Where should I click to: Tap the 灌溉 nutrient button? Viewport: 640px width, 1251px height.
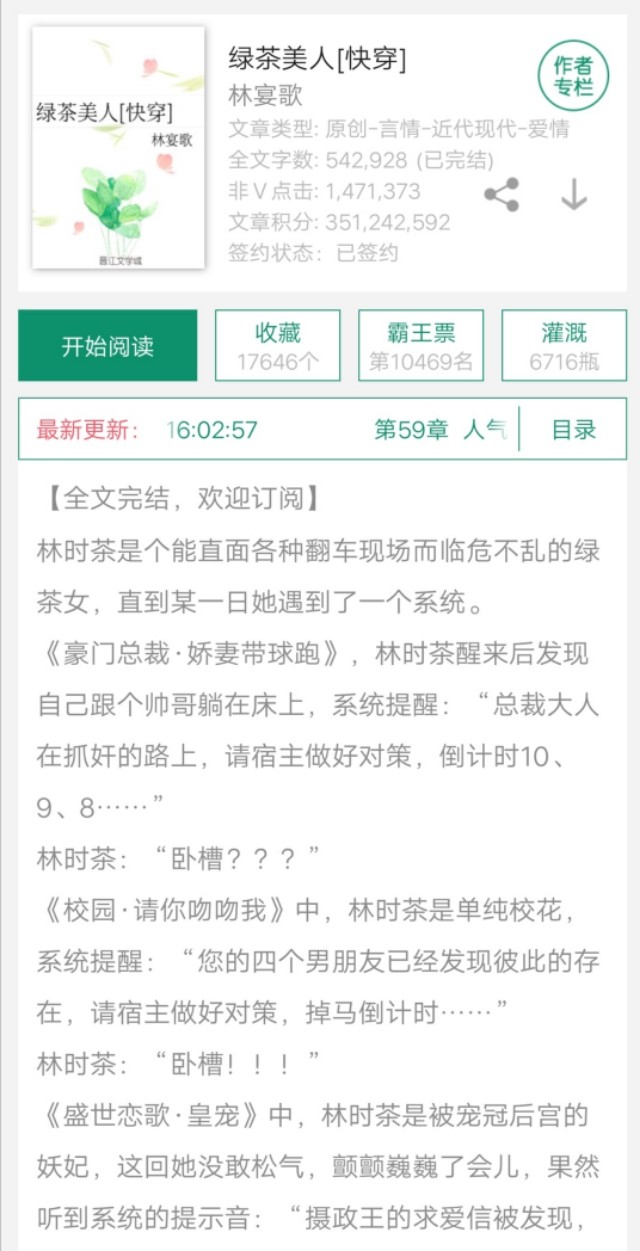564,346
